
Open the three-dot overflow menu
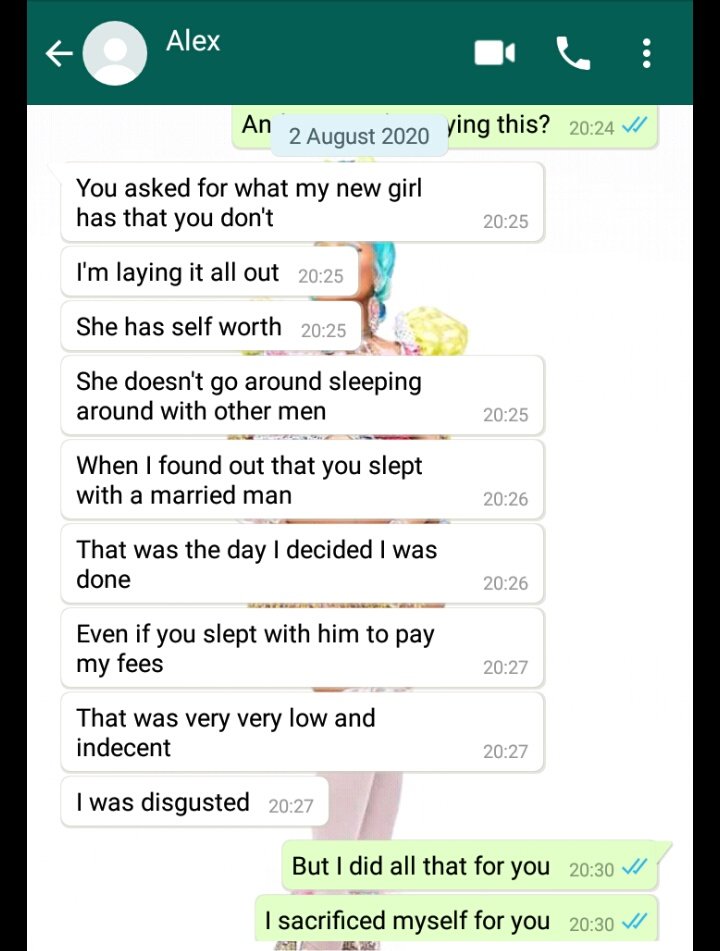(647, 53)
